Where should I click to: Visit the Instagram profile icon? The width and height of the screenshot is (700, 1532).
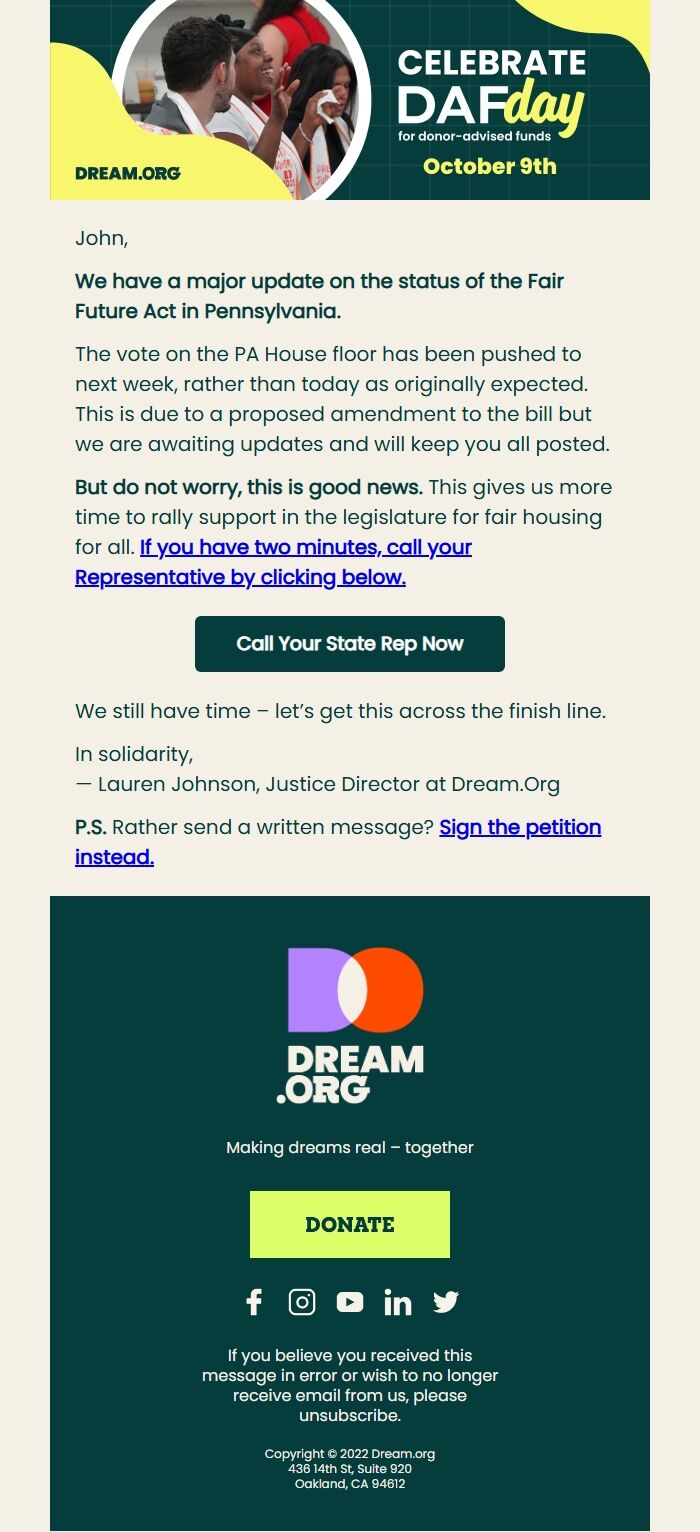pyautogui.click(x=302, y=1302)
